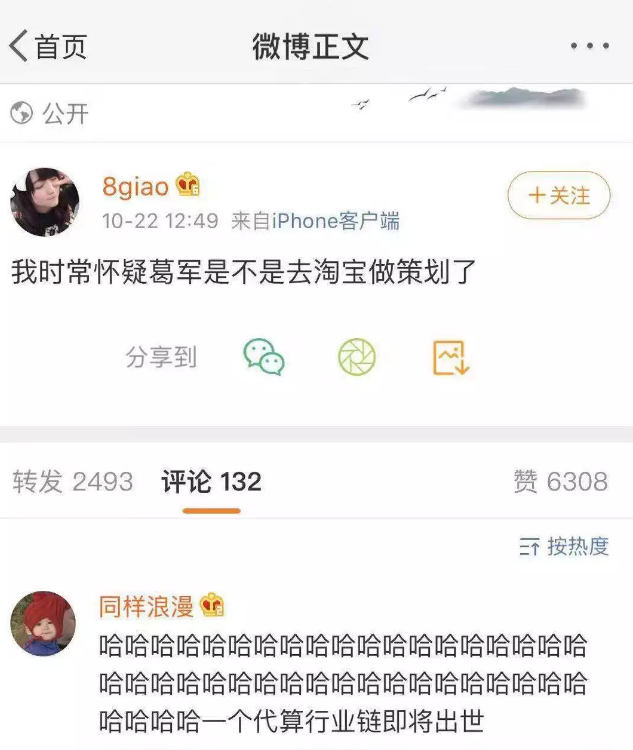Follow 8giao with the 关注 button
The height and width of the screenshot is (750, 633).
click(559, 195)
